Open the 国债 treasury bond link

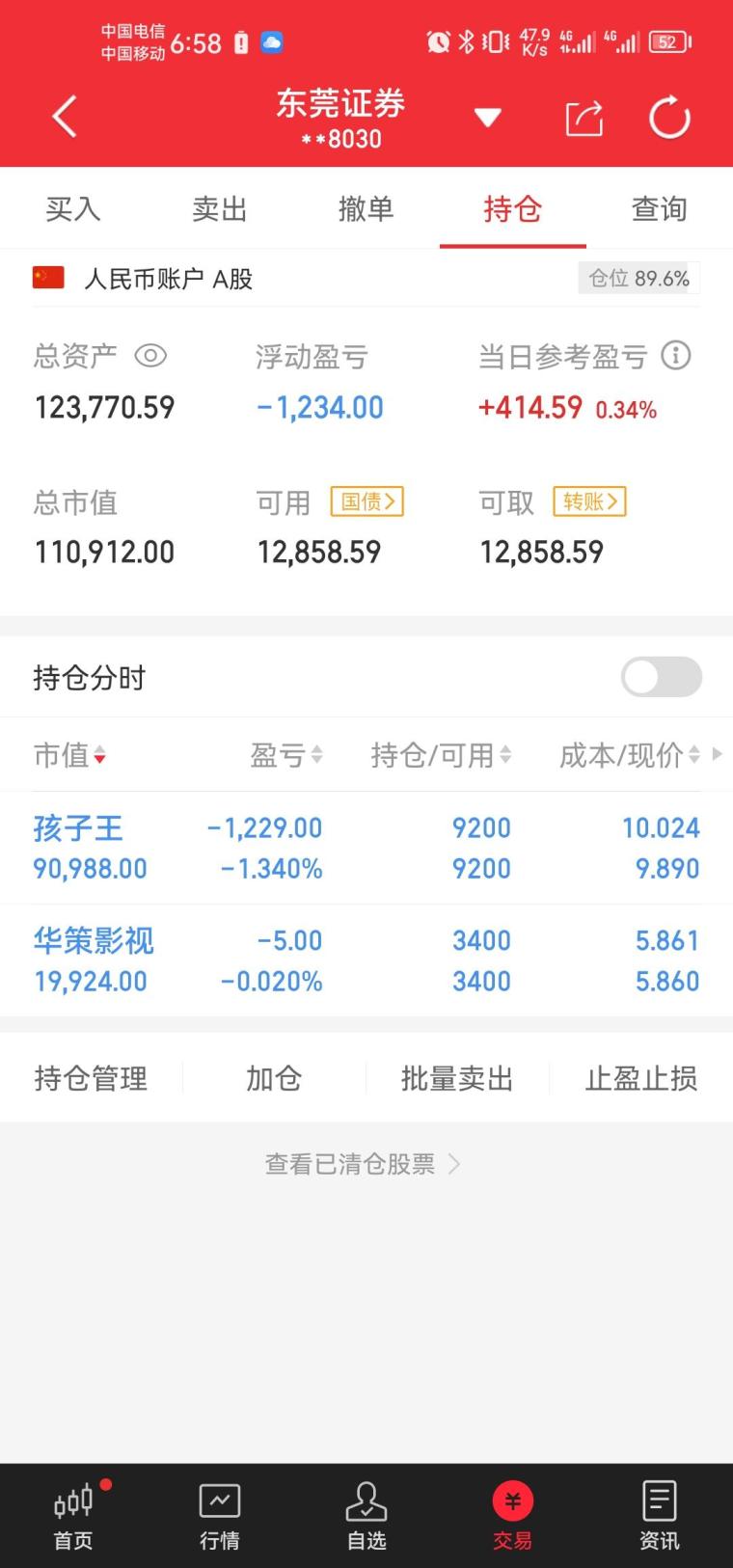pos(366,501)
